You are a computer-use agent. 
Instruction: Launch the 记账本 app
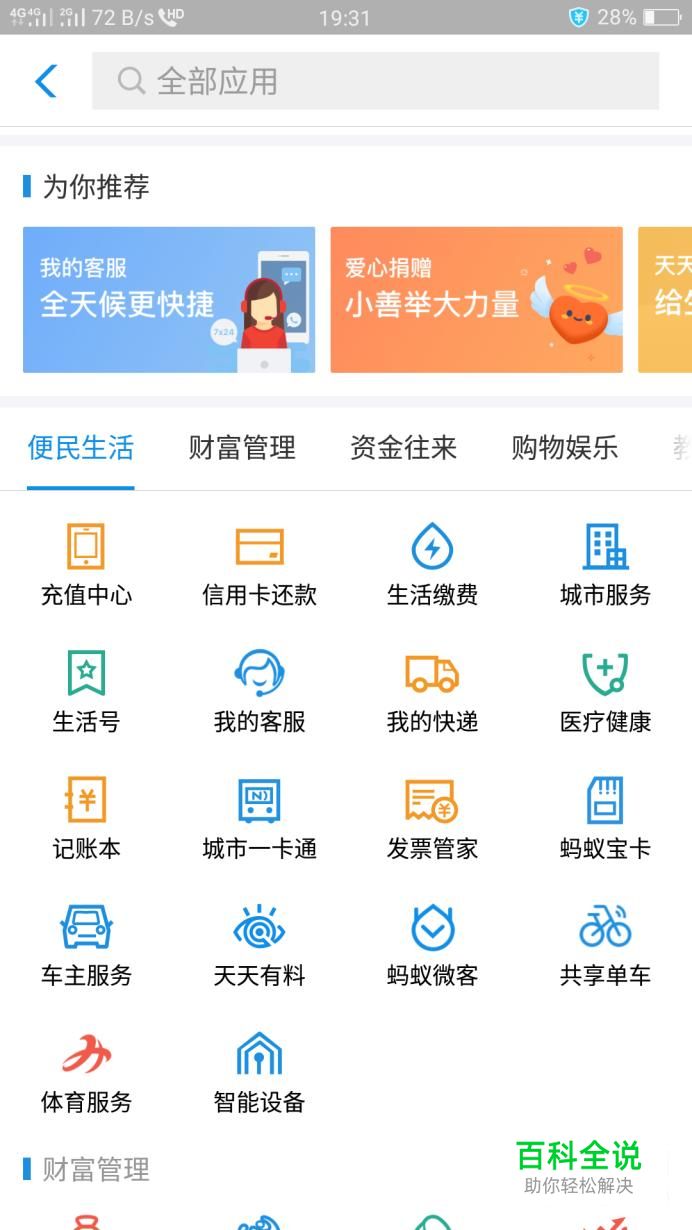86,818
